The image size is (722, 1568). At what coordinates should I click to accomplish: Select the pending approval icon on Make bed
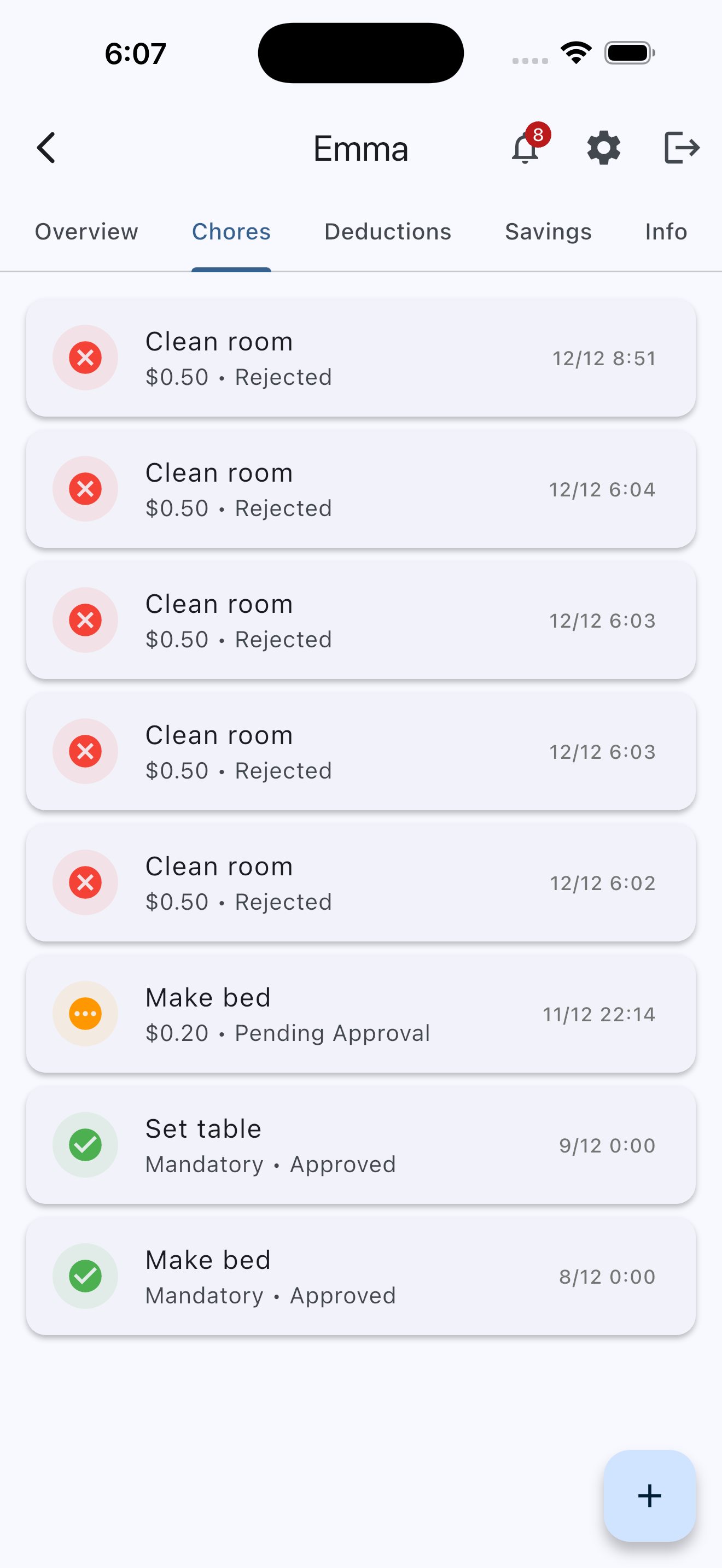click(x=85, y=1014)
